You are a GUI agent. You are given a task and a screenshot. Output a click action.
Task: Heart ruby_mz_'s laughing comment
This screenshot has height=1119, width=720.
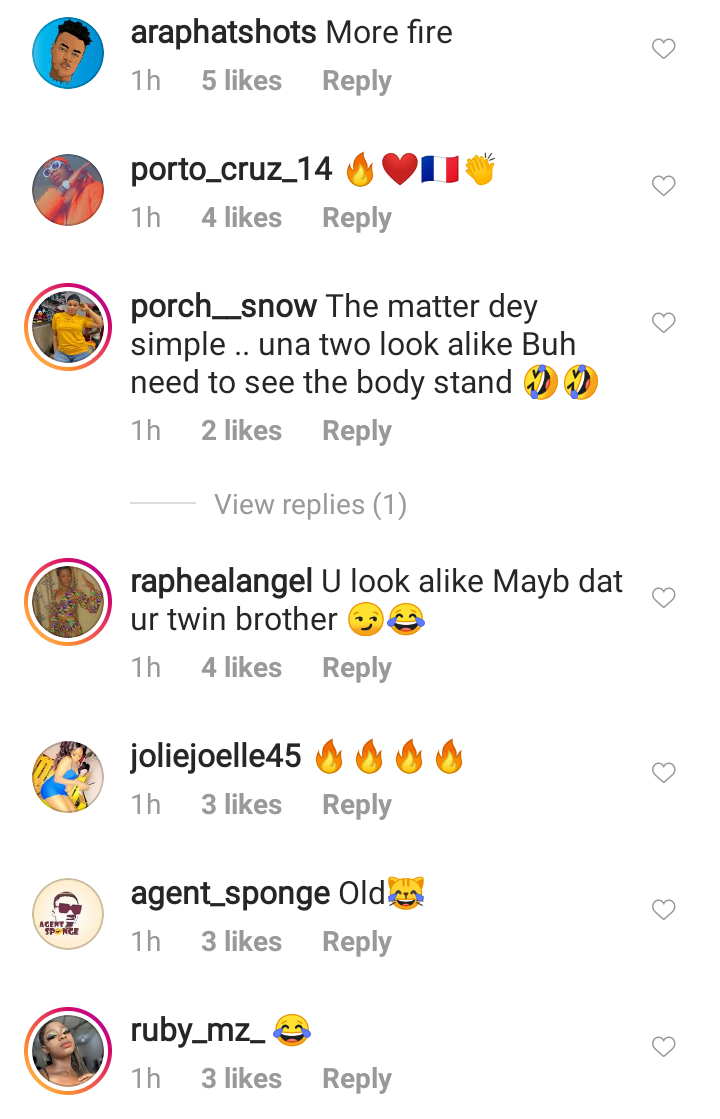pos(663,1047)
